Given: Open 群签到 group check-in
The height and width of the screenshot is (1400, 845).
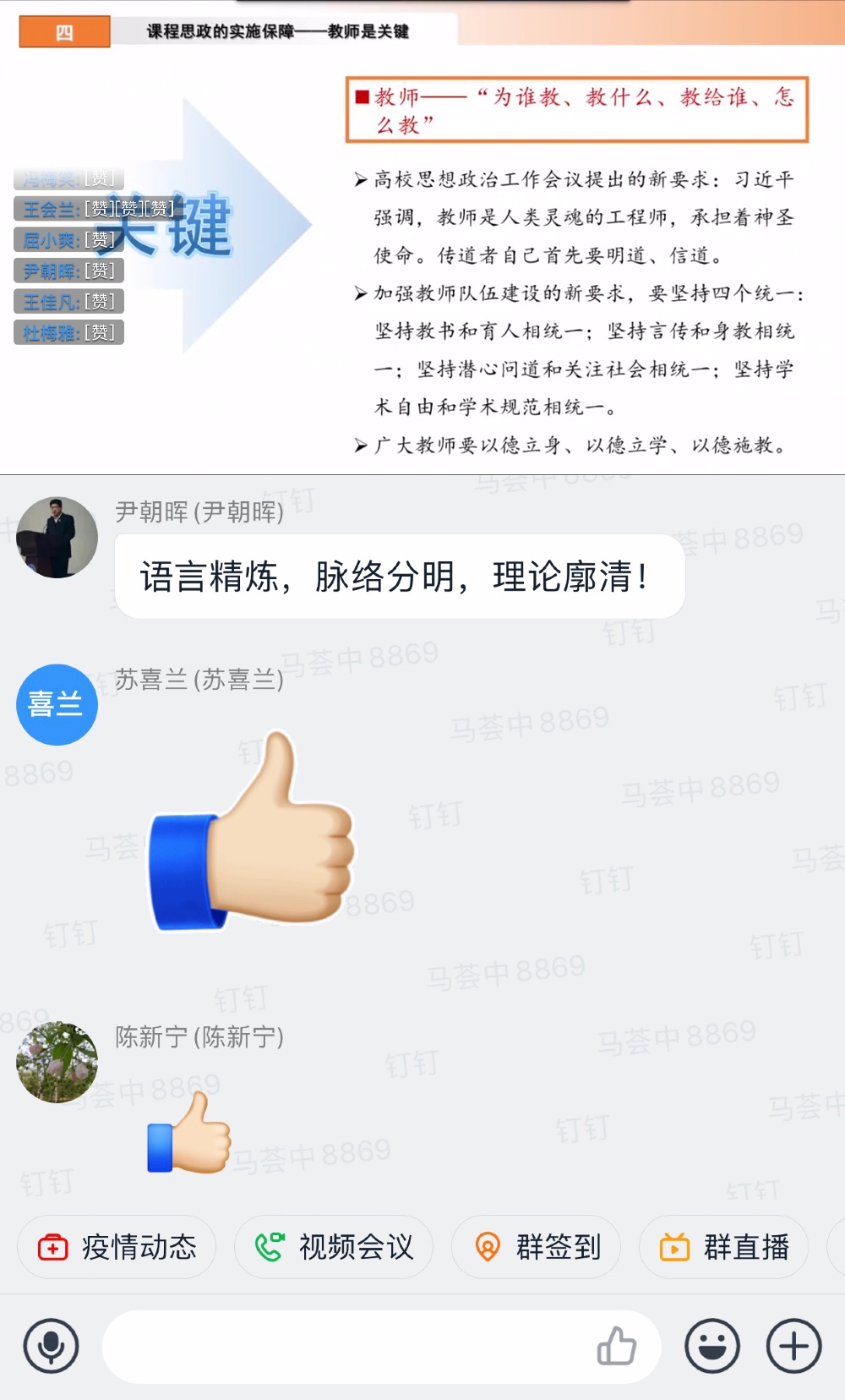Looking at the screenshot, I should (x=537, y=1247).
